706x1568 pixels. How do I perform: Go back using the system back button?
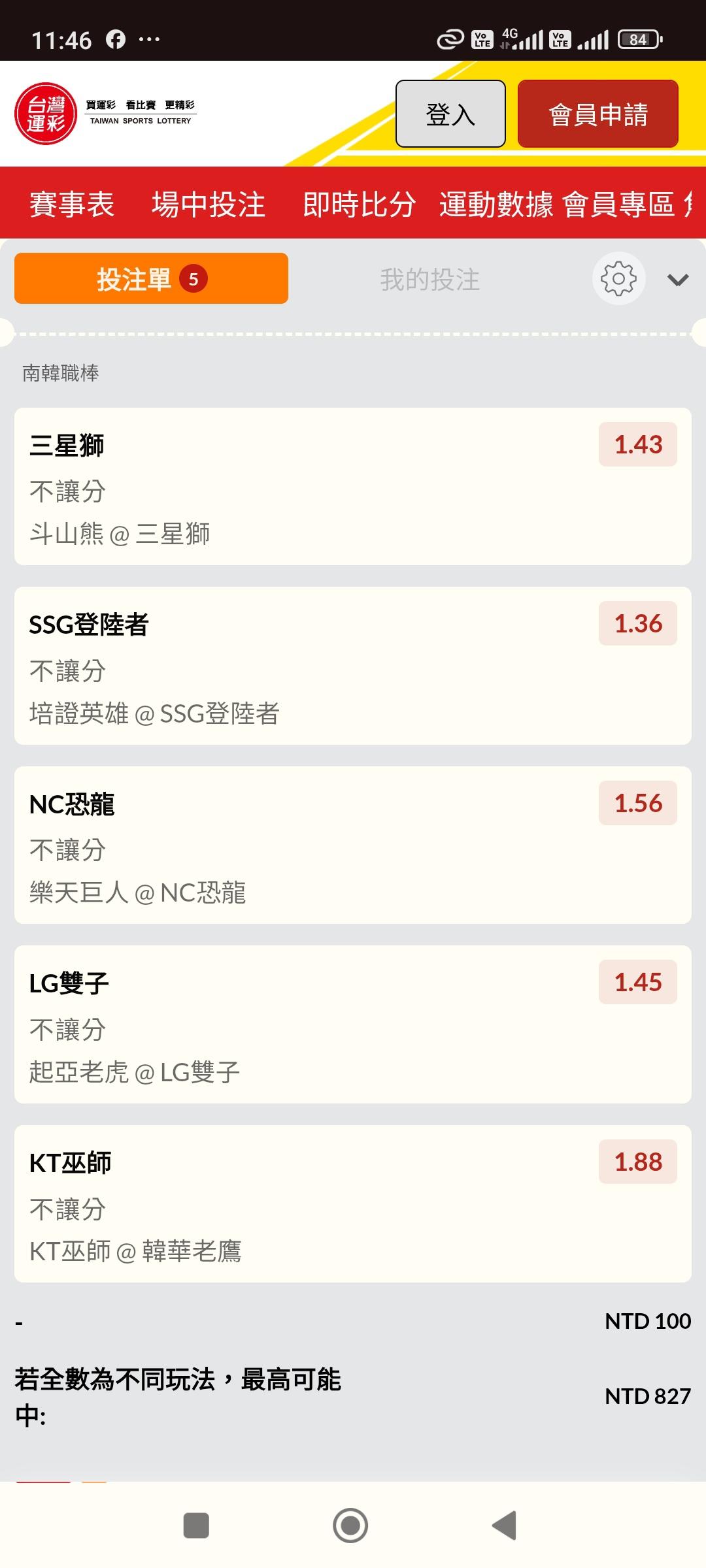[504, 1526]
